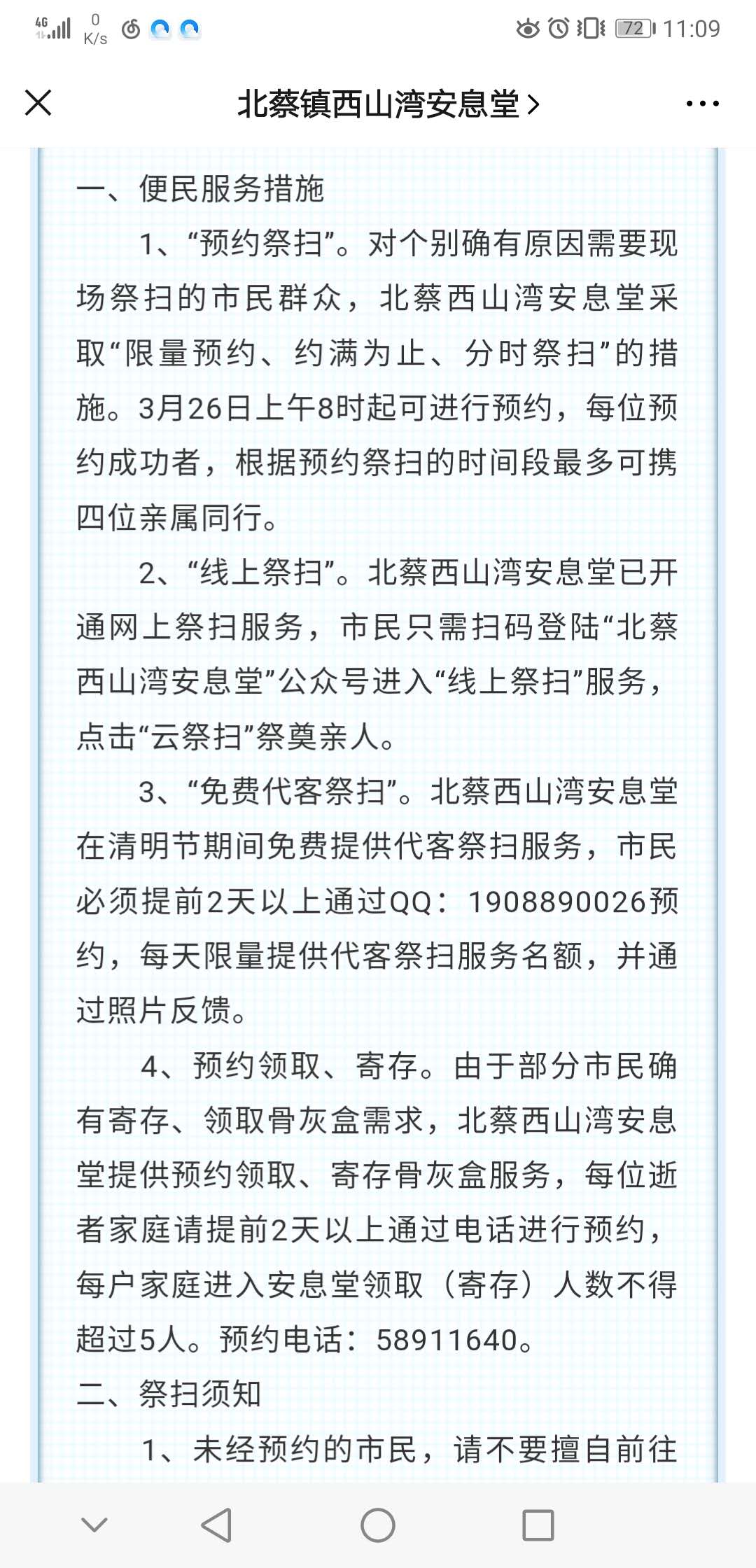The image size is (756, 1568).
Task: Close the article with the X button
Action: pos(38,103)
